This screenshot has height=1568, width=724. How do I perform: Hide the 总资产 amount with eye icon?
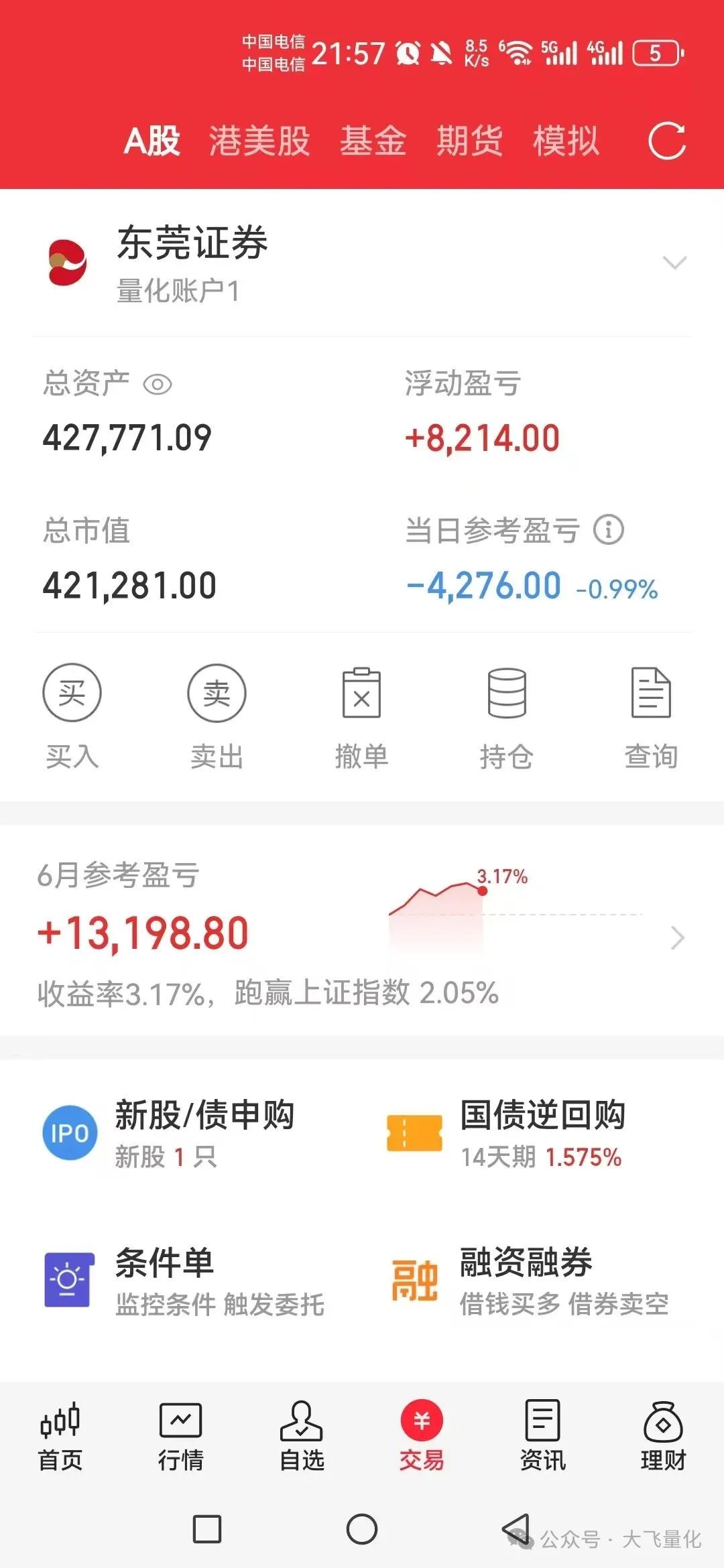click(158, 385)
